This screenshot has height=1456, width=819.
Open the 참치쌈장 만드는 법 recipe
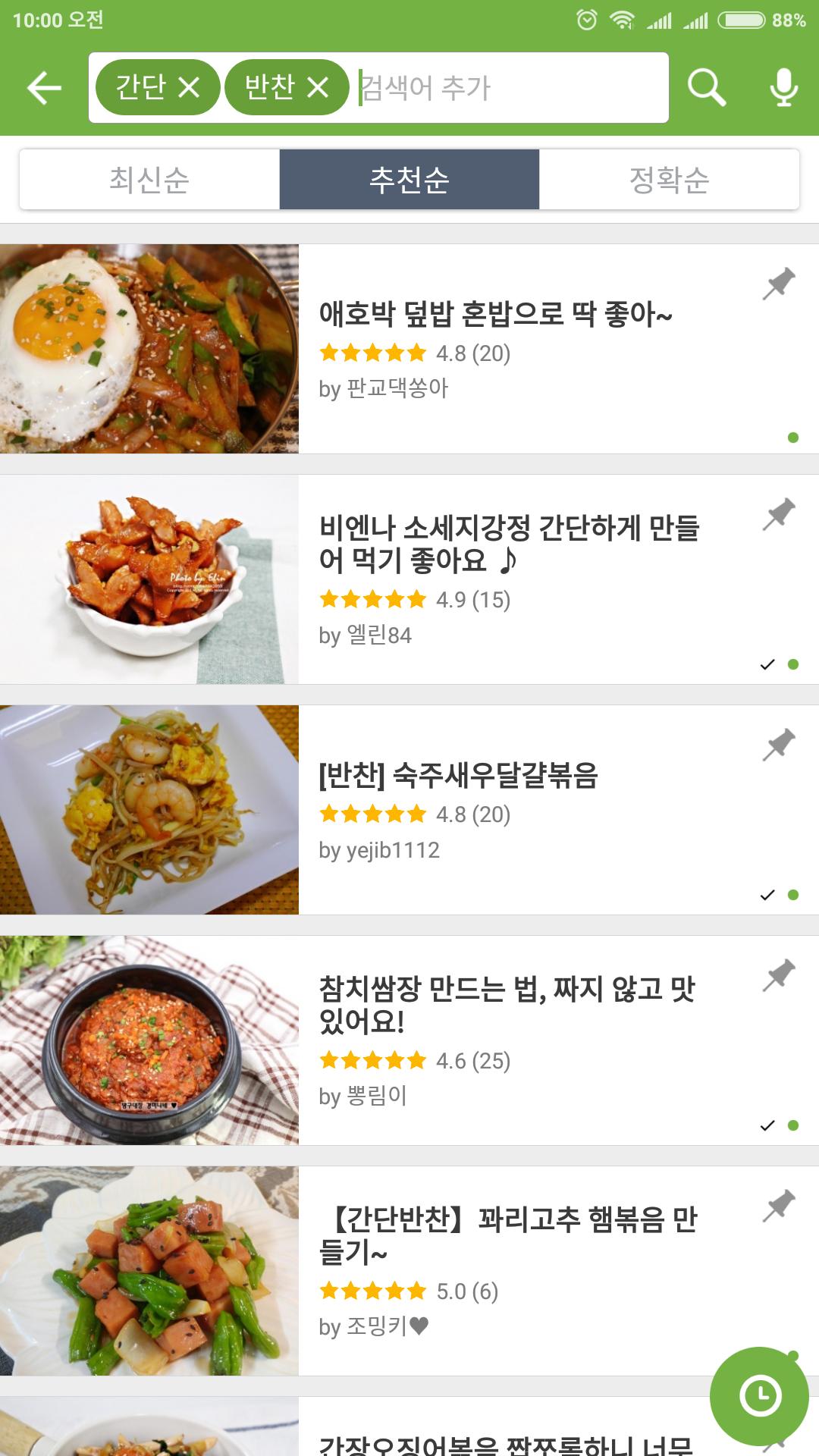coord(507,1005)
